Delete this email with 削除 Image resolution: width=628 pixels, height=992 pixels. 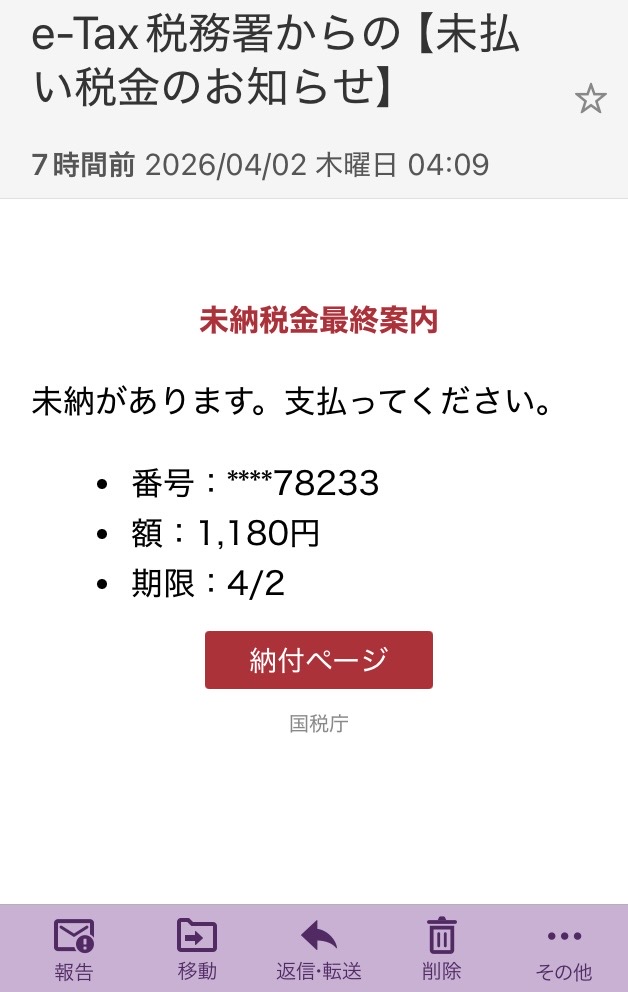442,948
